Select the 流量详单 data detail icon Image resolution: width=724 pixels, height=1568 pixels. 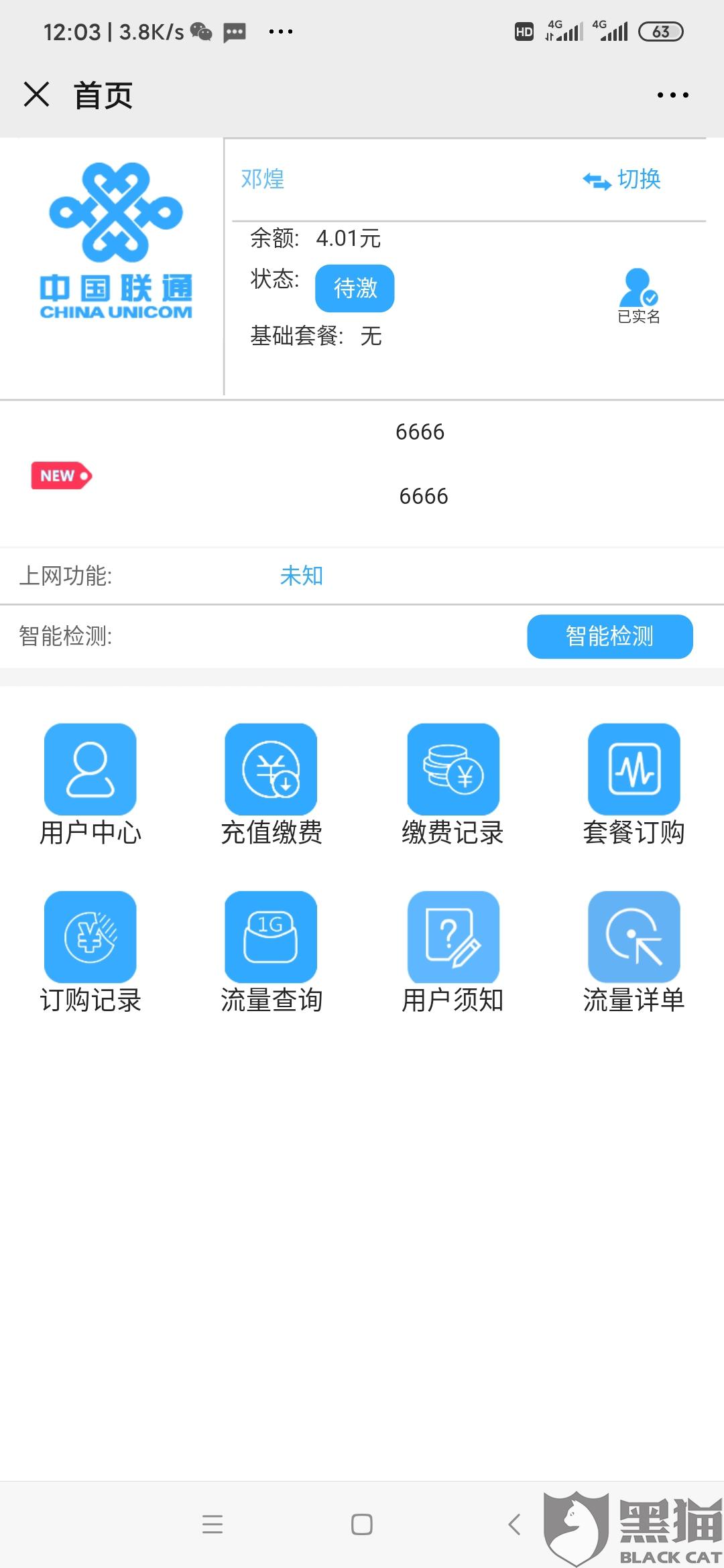point(633,937)
